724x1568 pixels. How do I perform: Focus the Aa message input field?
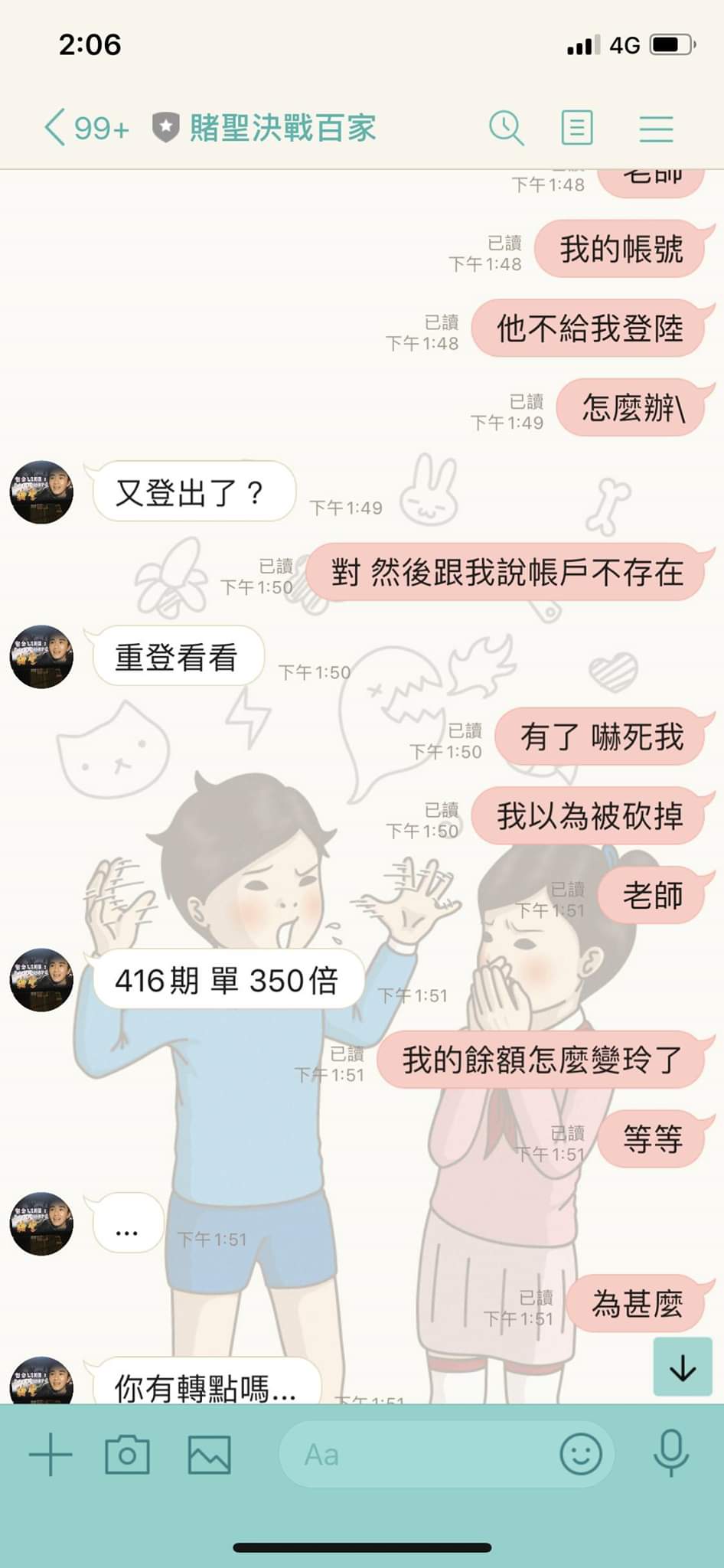(x=413, y=1455)
